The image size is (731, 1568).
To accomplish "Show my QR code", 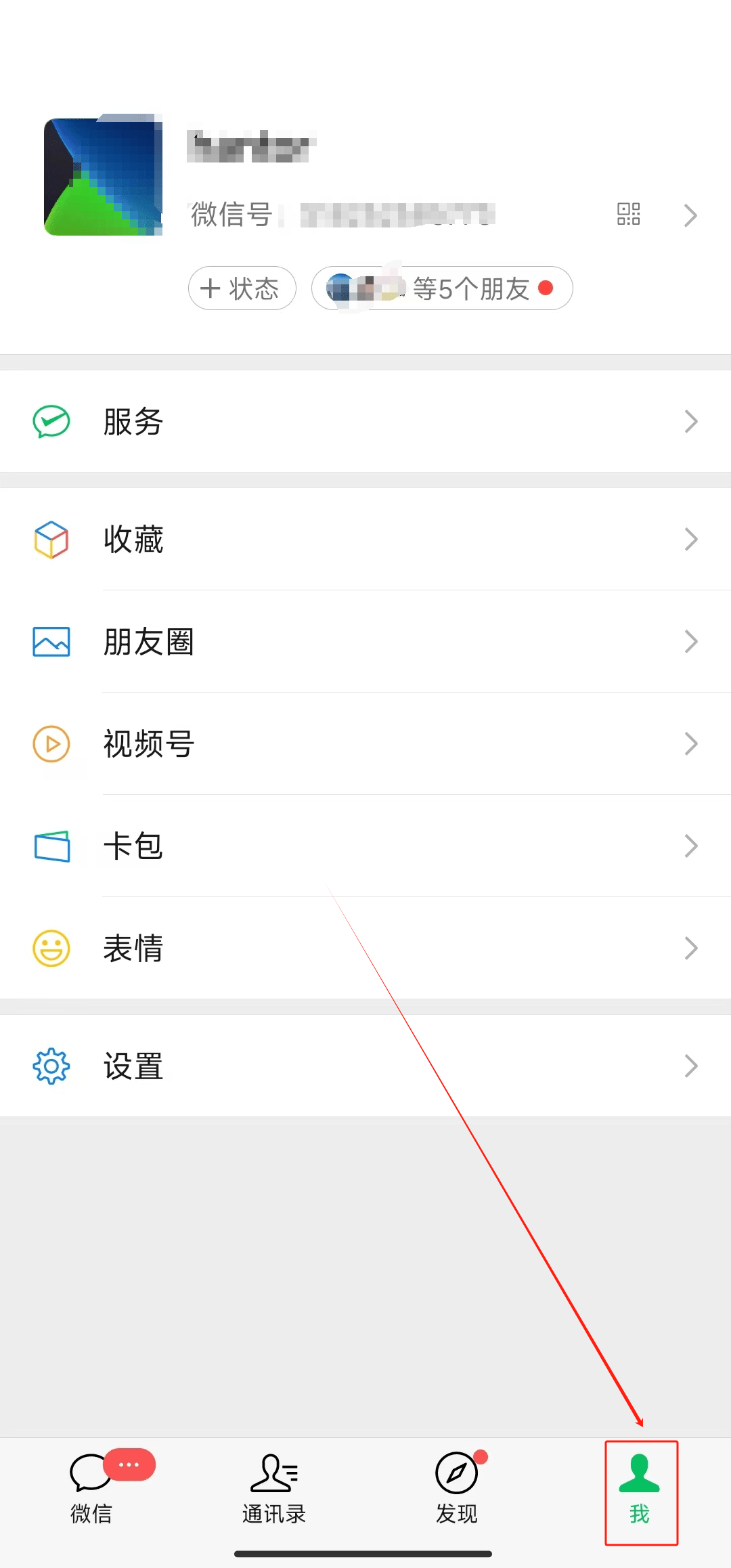I will point(629,213).
